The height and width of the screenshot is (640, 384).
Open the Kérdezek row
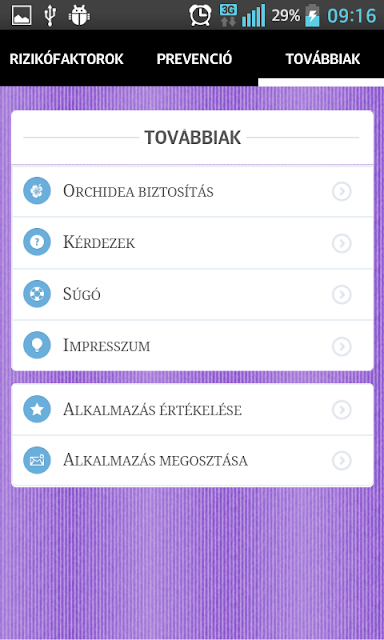(x=192, y=243)
